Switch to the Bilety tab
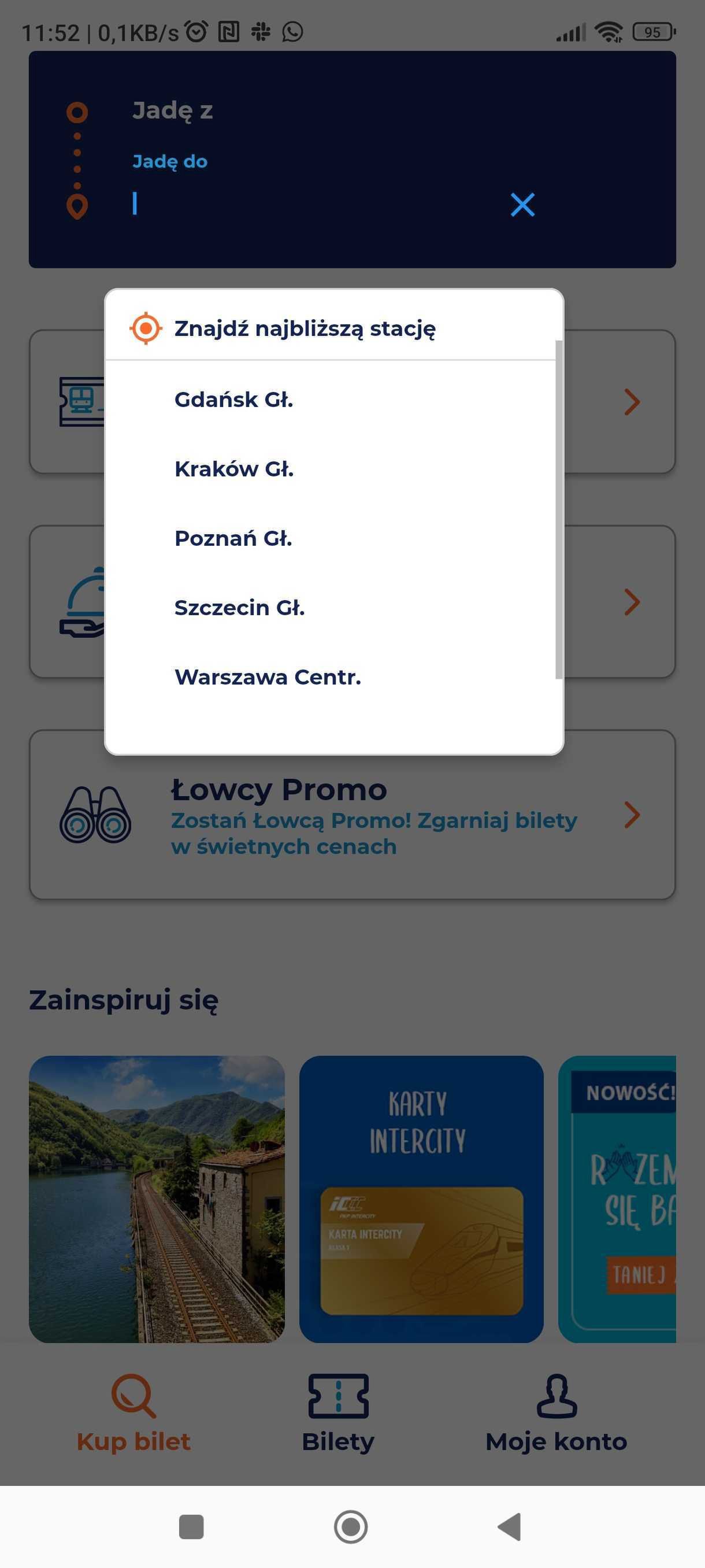 pos(338,1414)
